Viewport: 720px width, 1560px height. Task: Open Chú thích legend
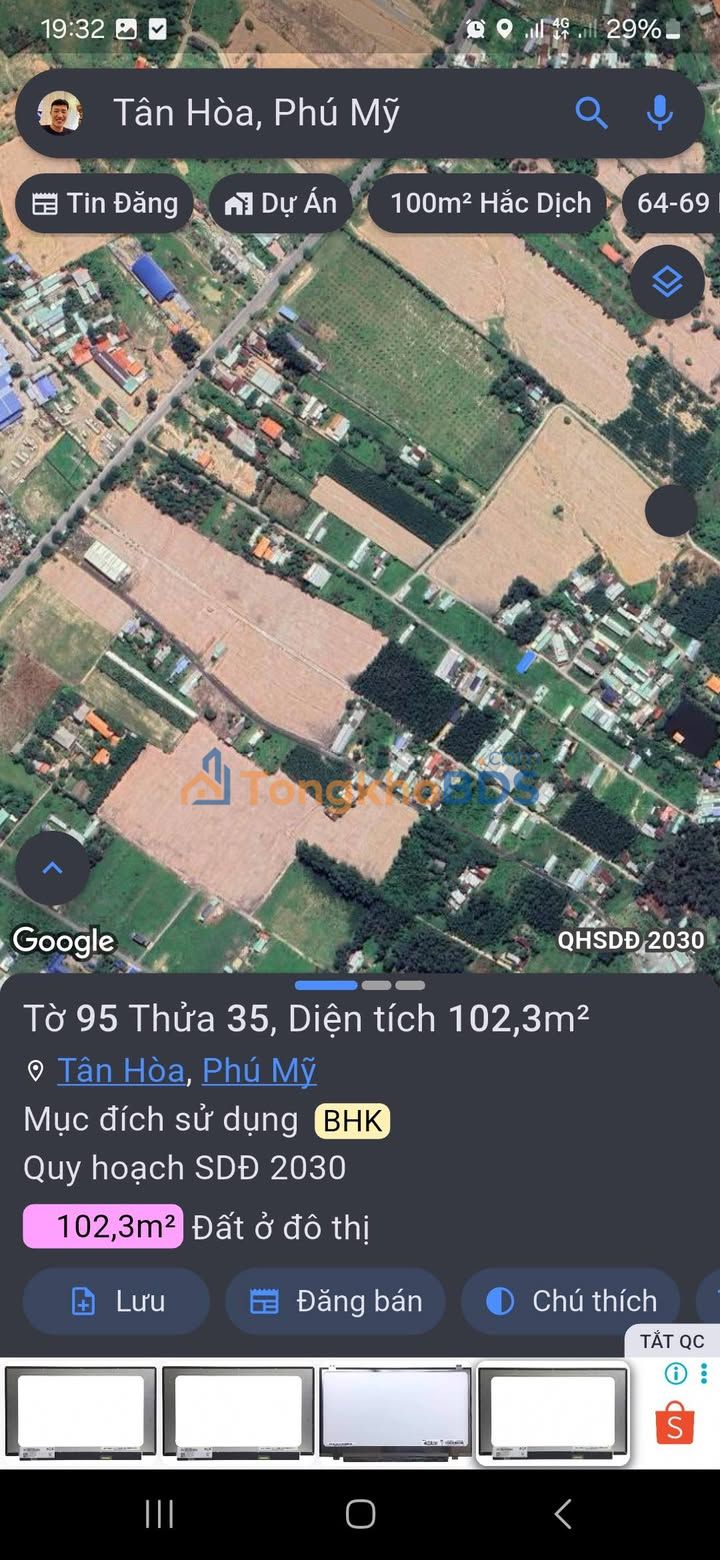[571, 1301]
